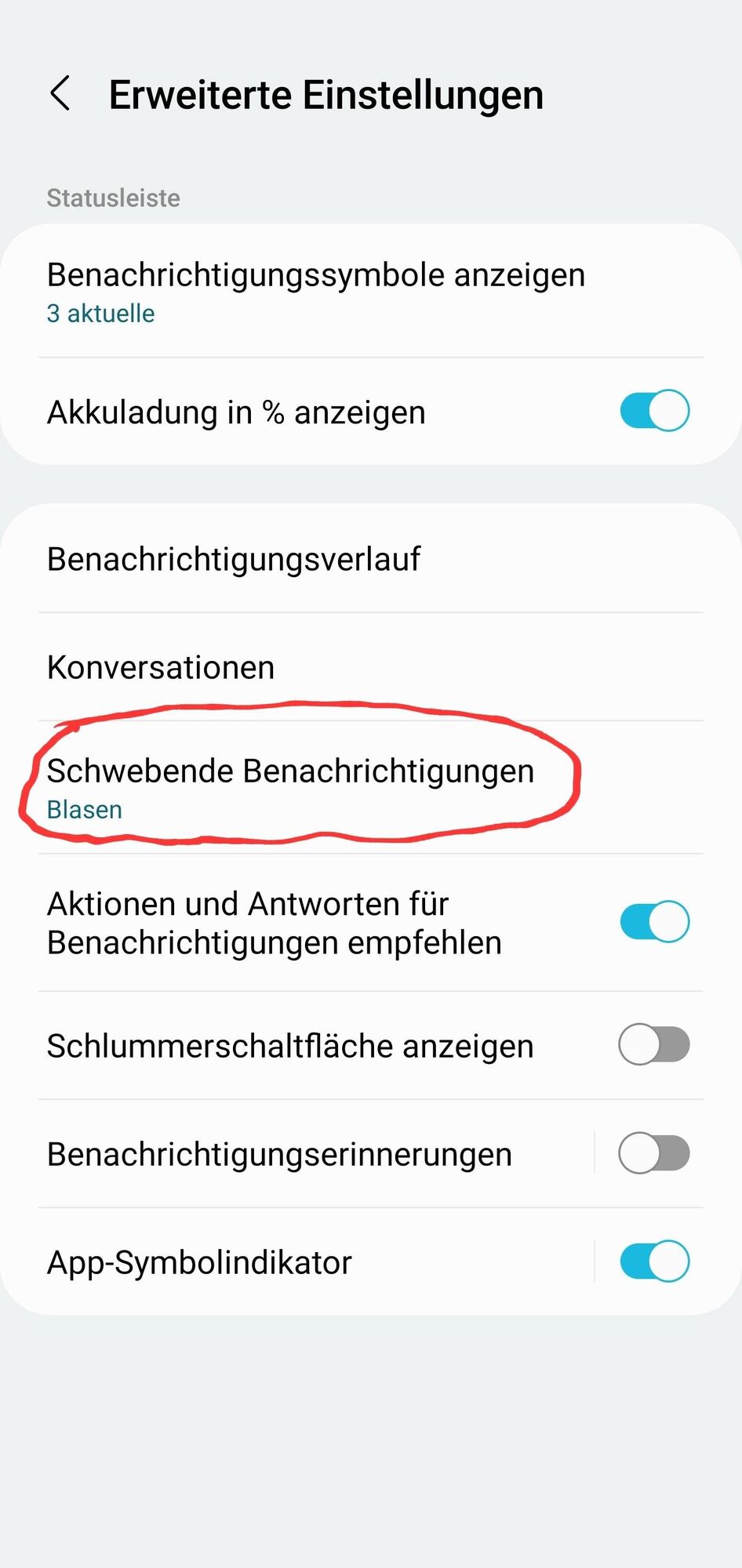Enable Schlummerschaltfläche anzeigen
This screenshot has width=742, height=1568.
coord(654,1045)
